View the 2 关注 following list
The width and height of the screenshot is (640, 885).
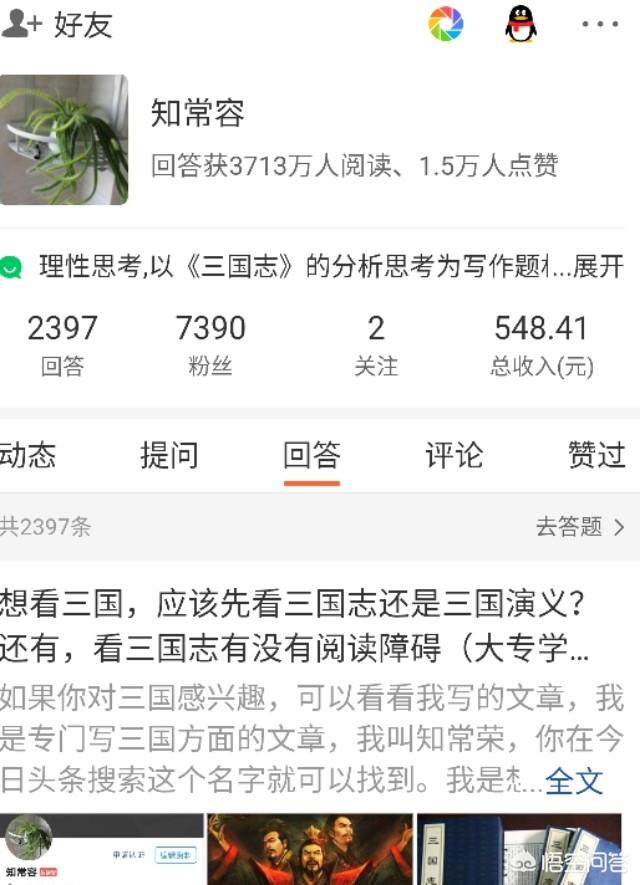376,344
